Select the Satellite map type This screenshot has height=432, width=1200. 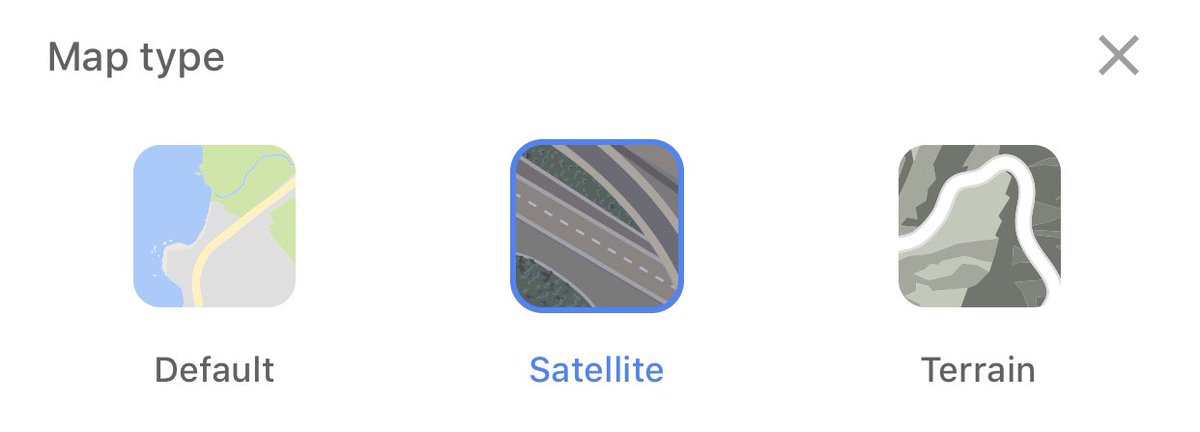click(x=597, y=226)
